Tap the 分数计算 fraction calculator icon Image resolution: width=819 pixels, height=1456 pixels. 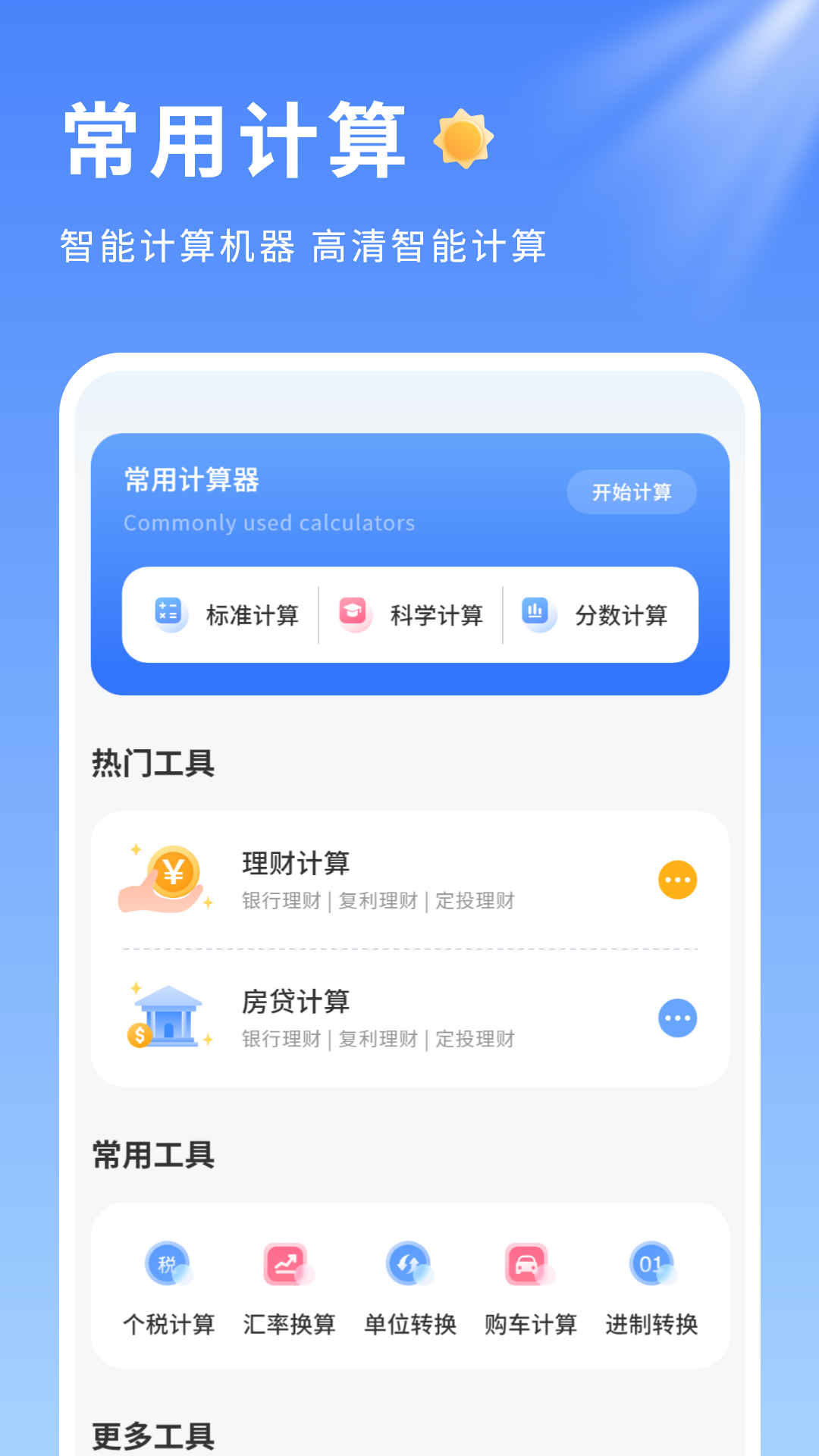pos(538,615)
